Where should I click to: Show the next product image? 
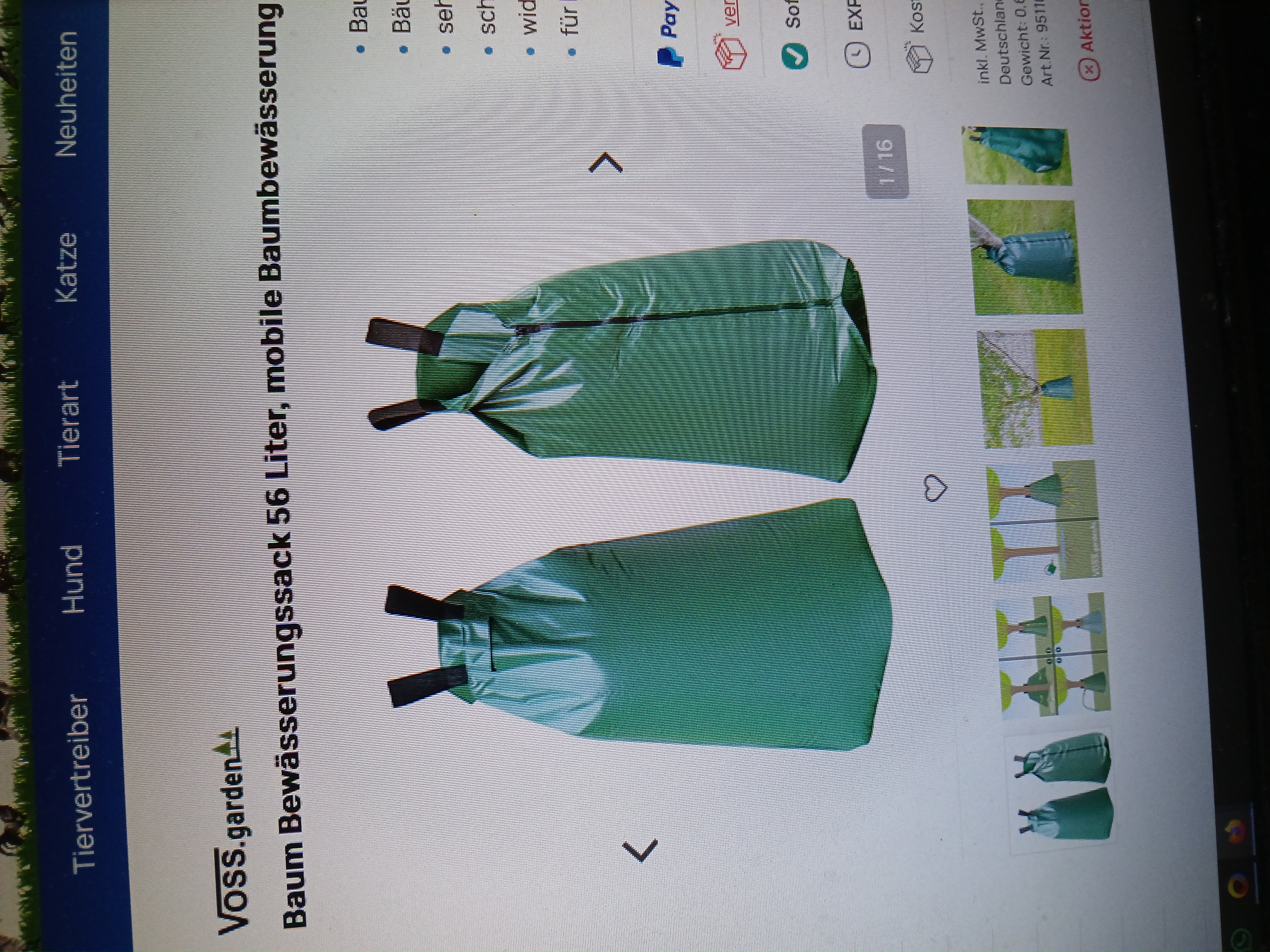pyautogui.click(x=606, y=163)
